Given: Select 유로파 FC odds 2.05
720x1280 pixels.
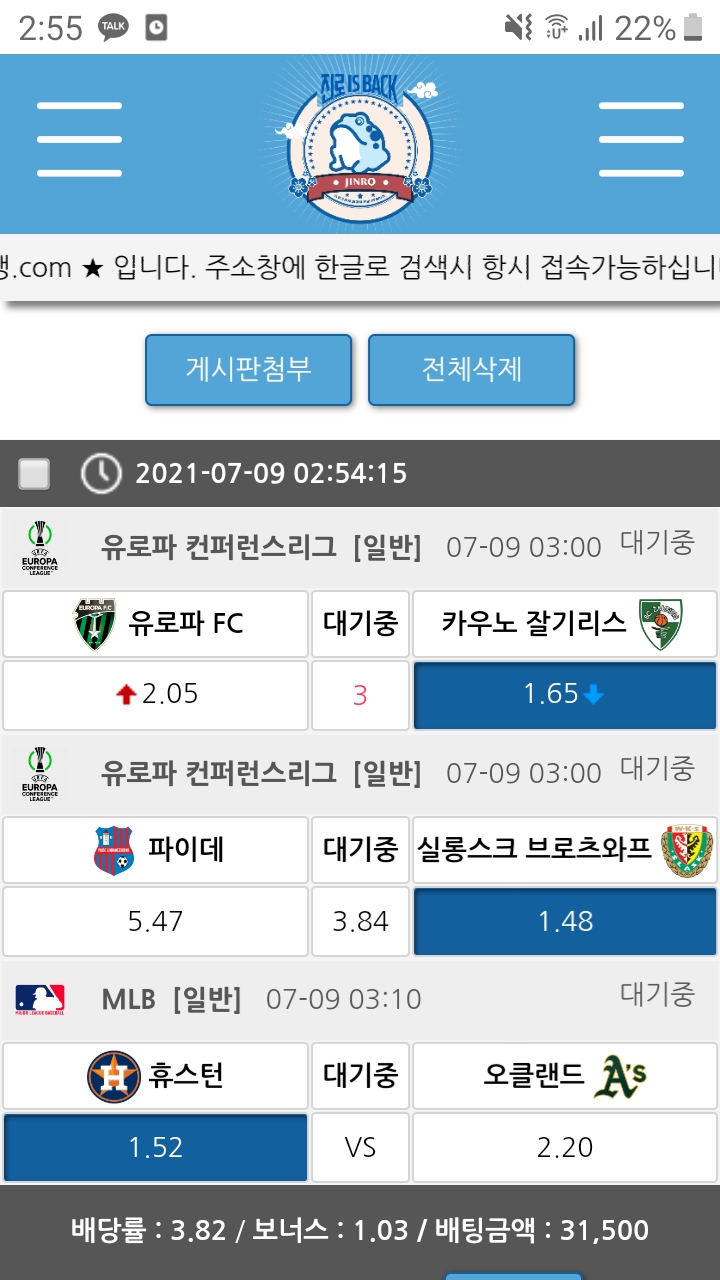Looking at the screenshot, I should point(155,694).
